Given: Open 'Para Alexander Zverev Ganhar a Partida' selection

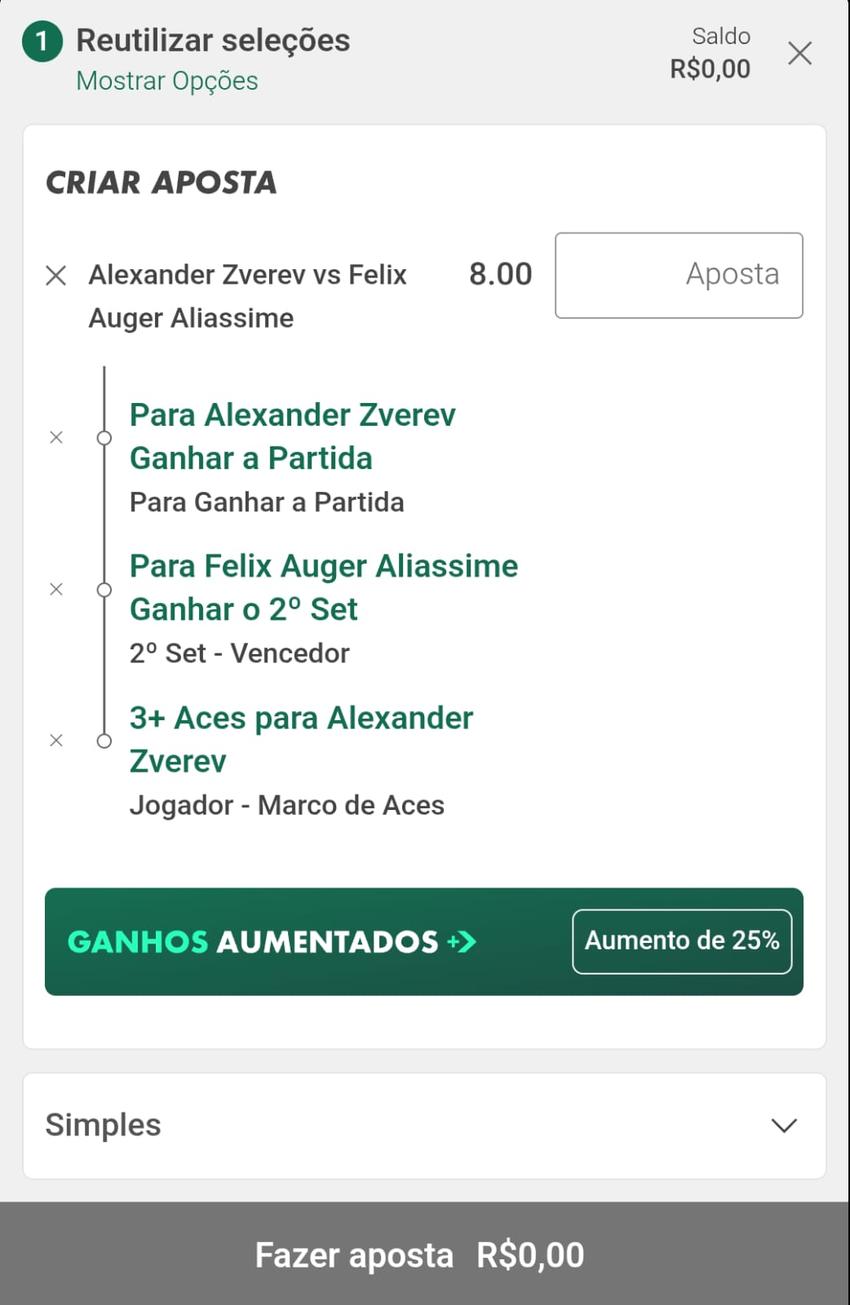Looking at the screenshot, I should 291,436.
